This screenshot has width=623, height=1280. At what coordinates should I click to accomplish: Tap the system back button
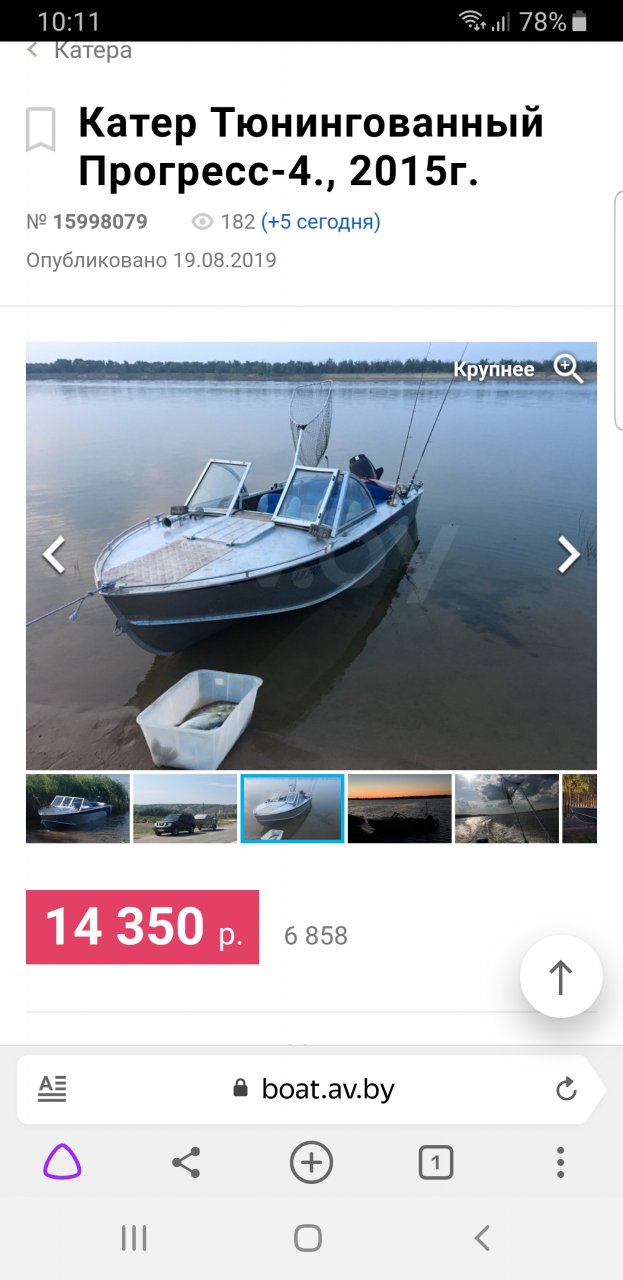click(x=482, y=1238)
